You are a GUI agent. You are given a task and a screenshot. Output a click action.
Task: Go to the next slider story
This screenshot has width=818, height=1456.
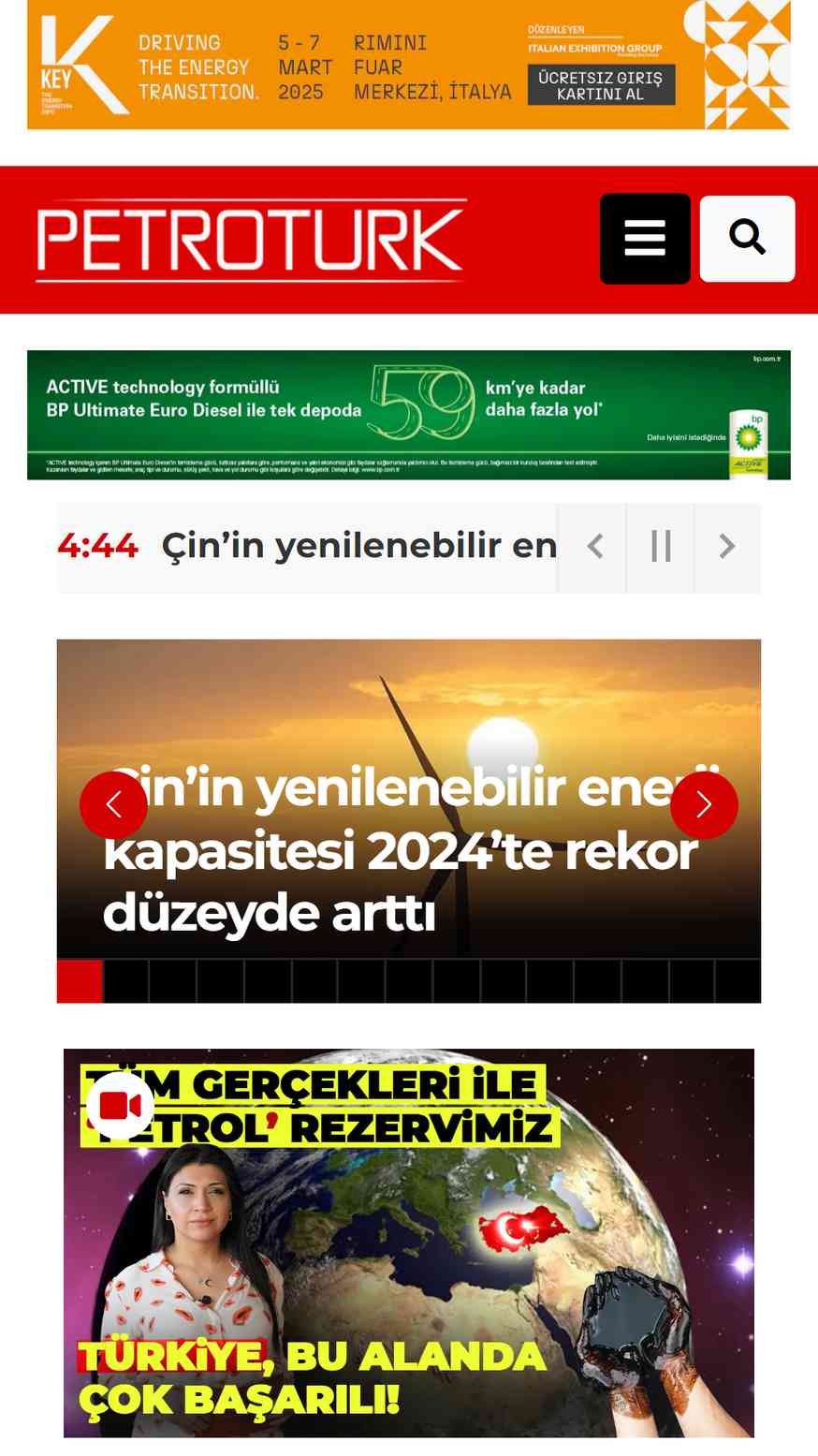[704, 805]
